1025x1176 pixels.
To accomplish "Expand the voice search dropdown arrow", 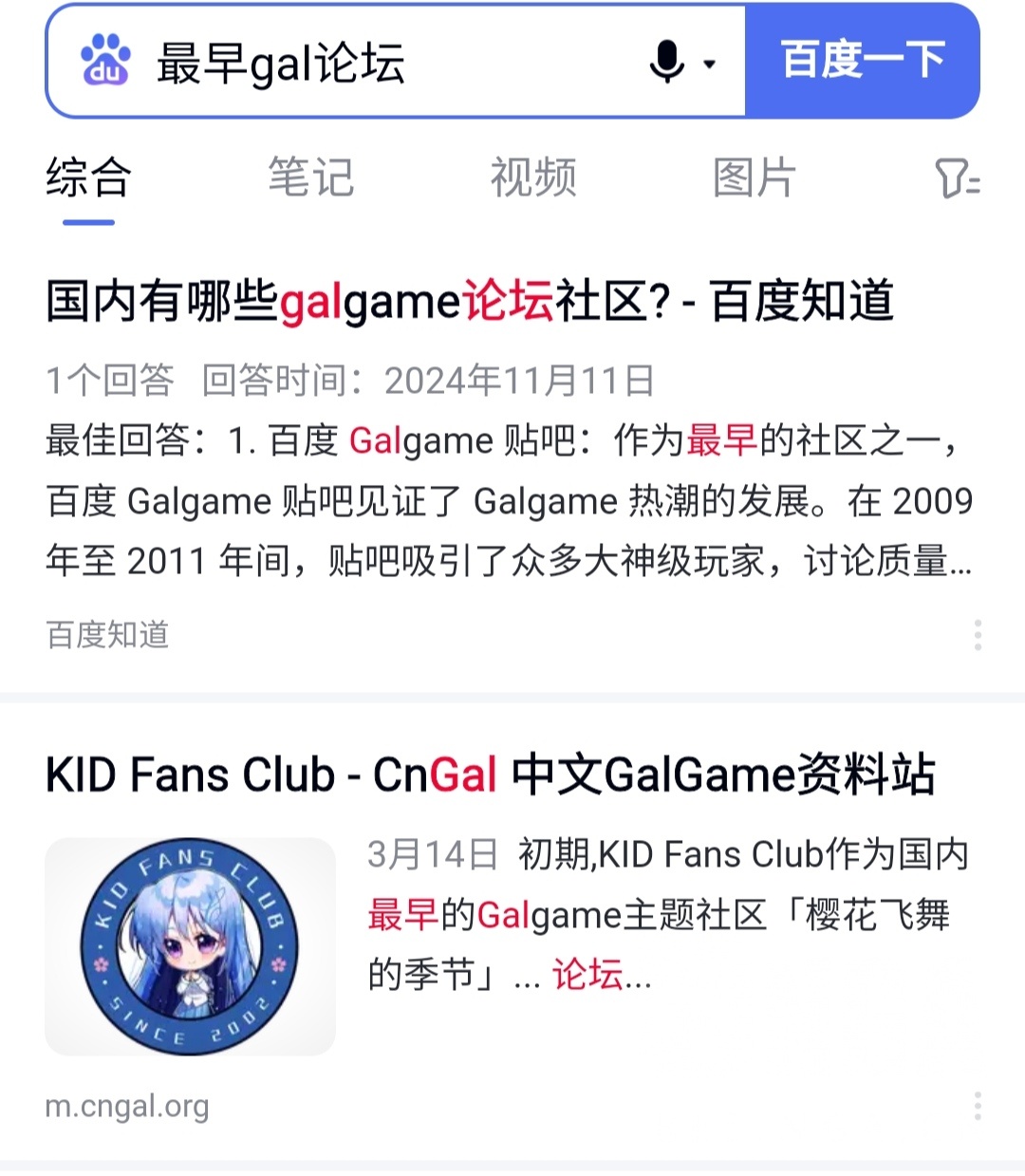I will (707, 65).
